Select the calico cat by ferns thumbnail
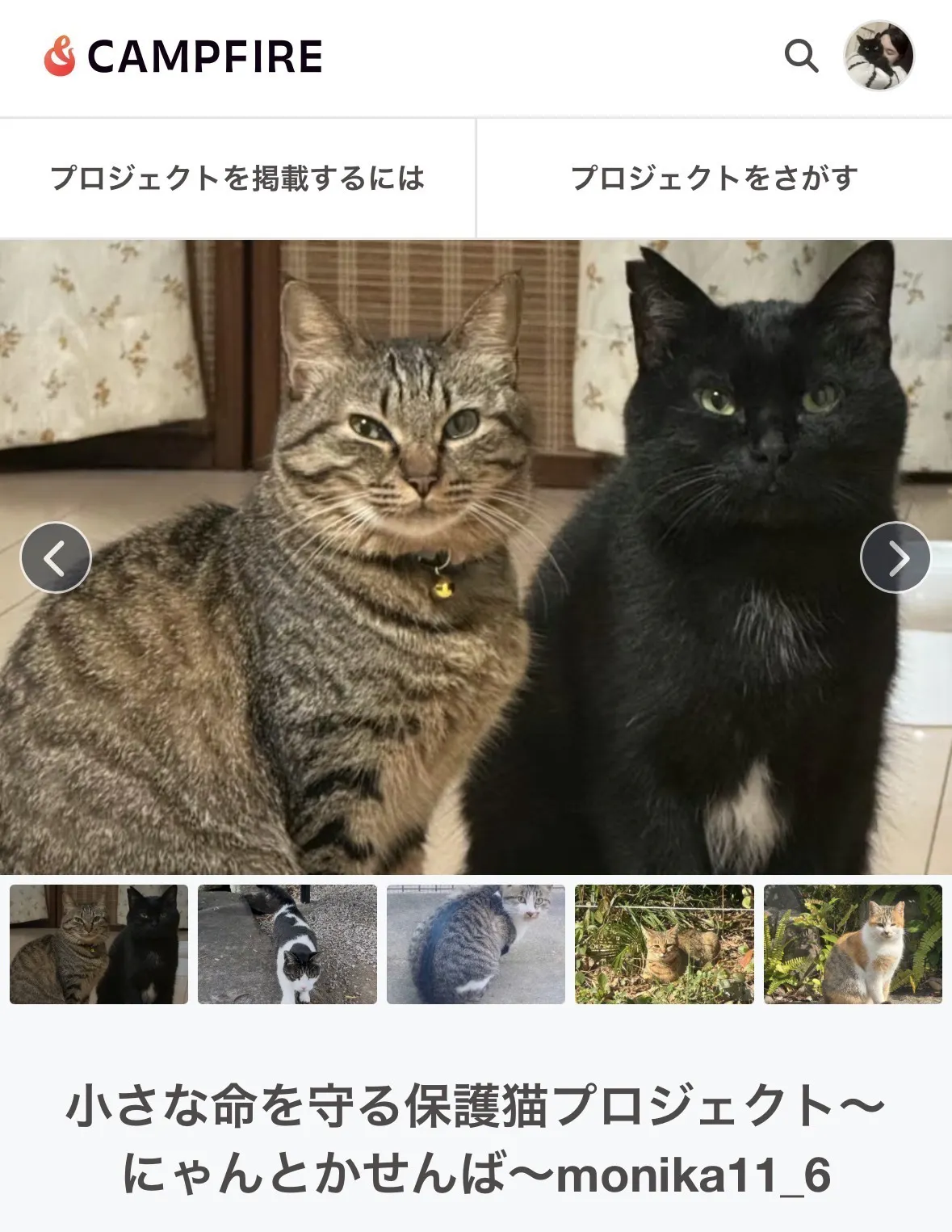 (853, 944)
